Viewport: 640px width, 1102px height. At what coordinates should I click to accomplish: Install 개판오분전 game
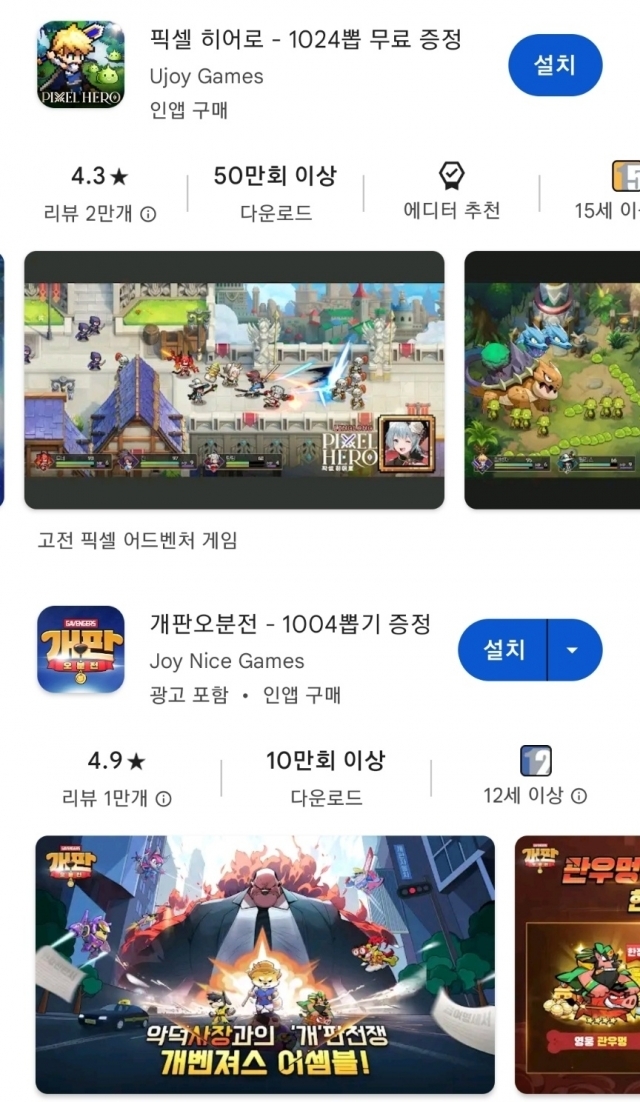coord(503,650)
